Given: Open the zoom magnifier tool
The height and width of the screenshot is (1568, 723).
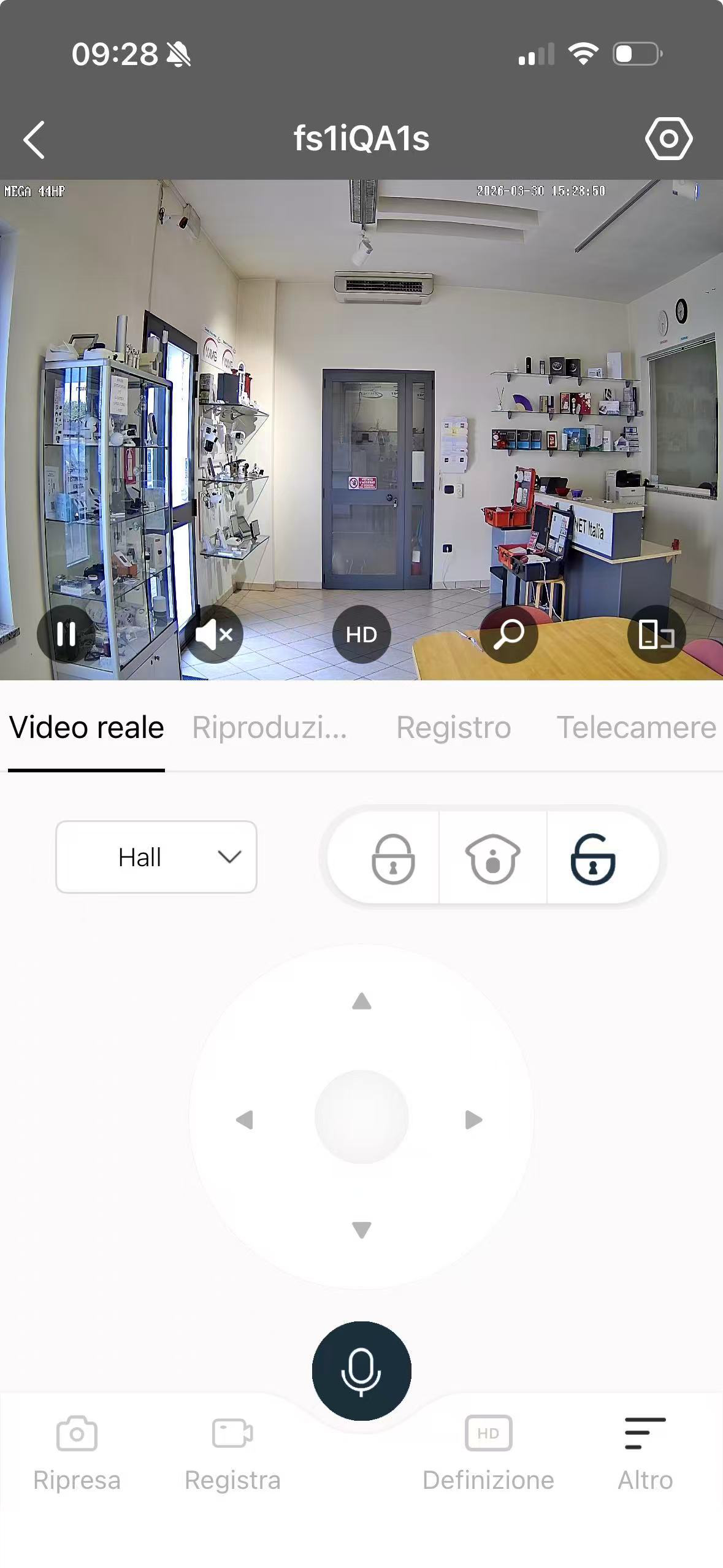Looking at the screenshot, I should [x=509, y=634].
